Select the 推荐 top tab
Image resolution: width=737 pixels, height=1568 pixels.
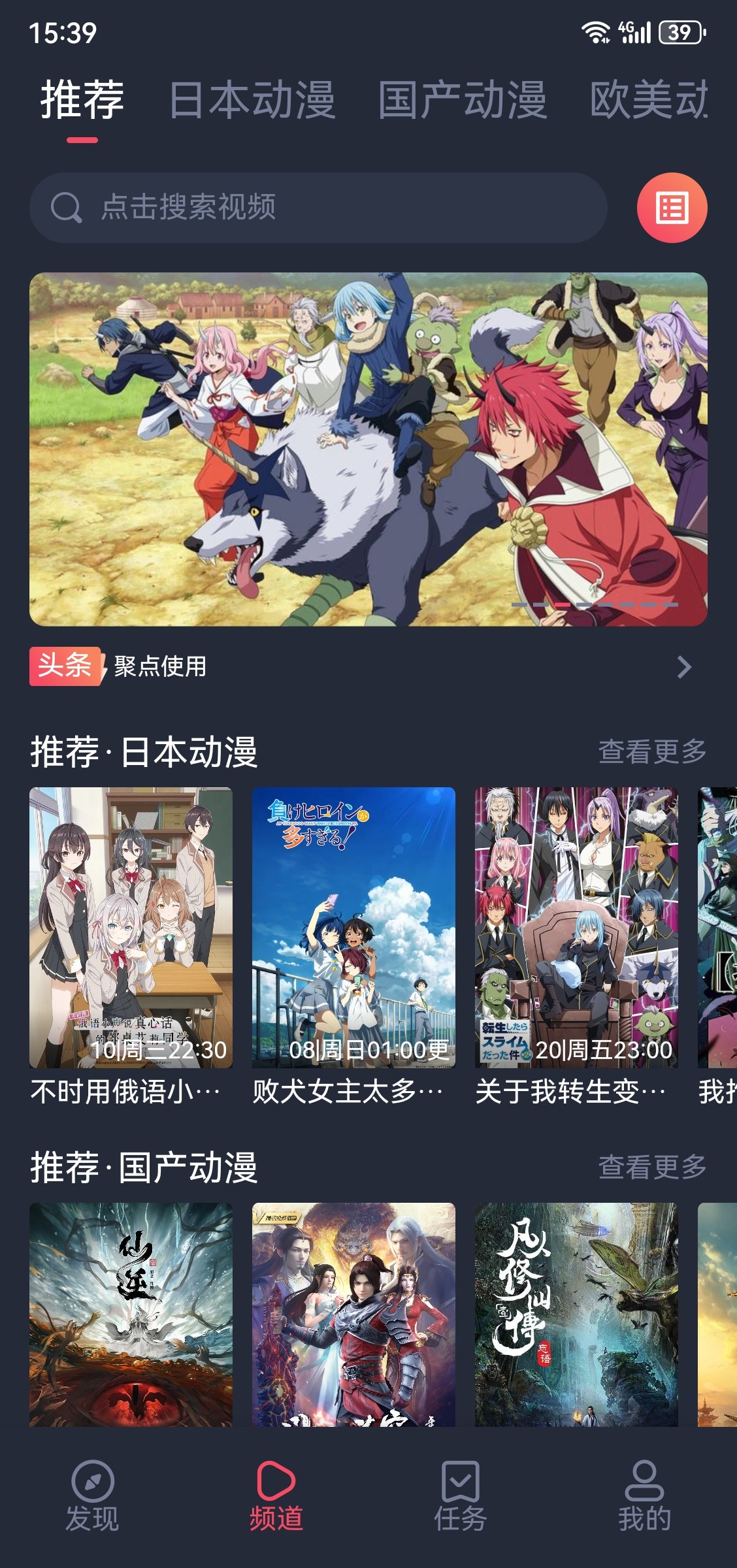(82, 100)
